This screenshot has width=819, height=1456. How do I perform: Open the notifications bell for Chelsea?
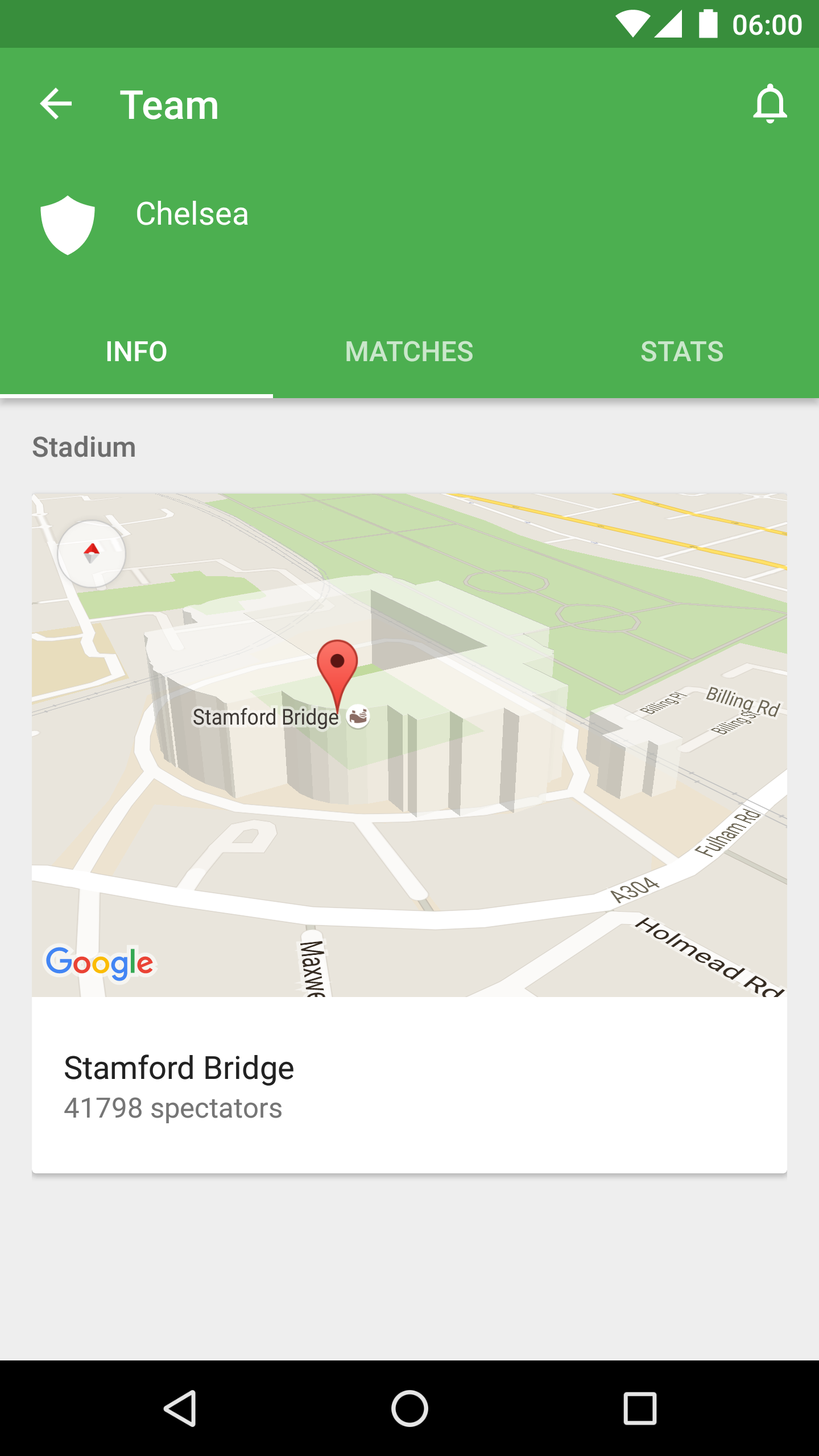(x=770, y=104)
